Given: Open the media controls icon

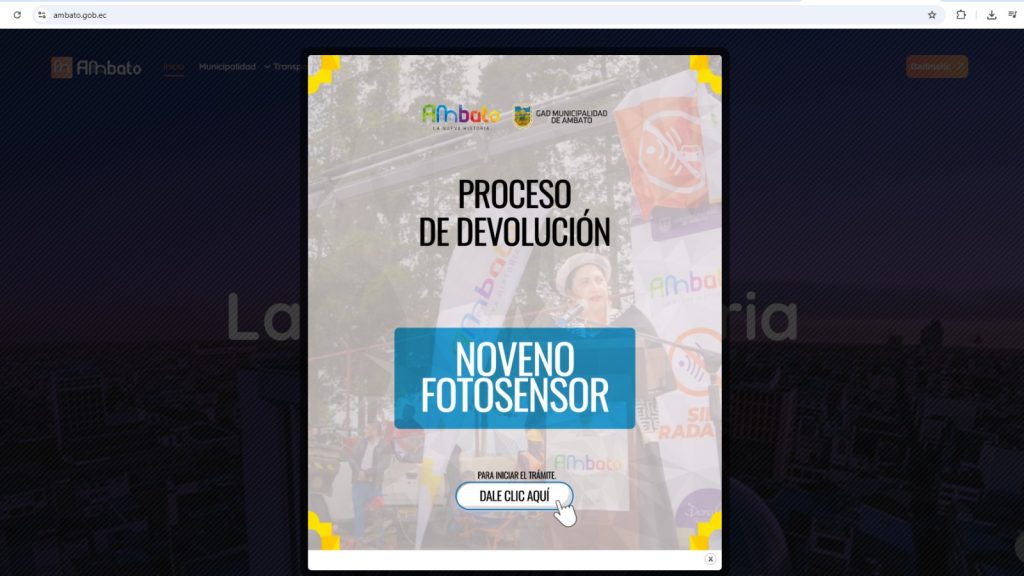Looking at the screenshot, I should tap(1013, 15).
